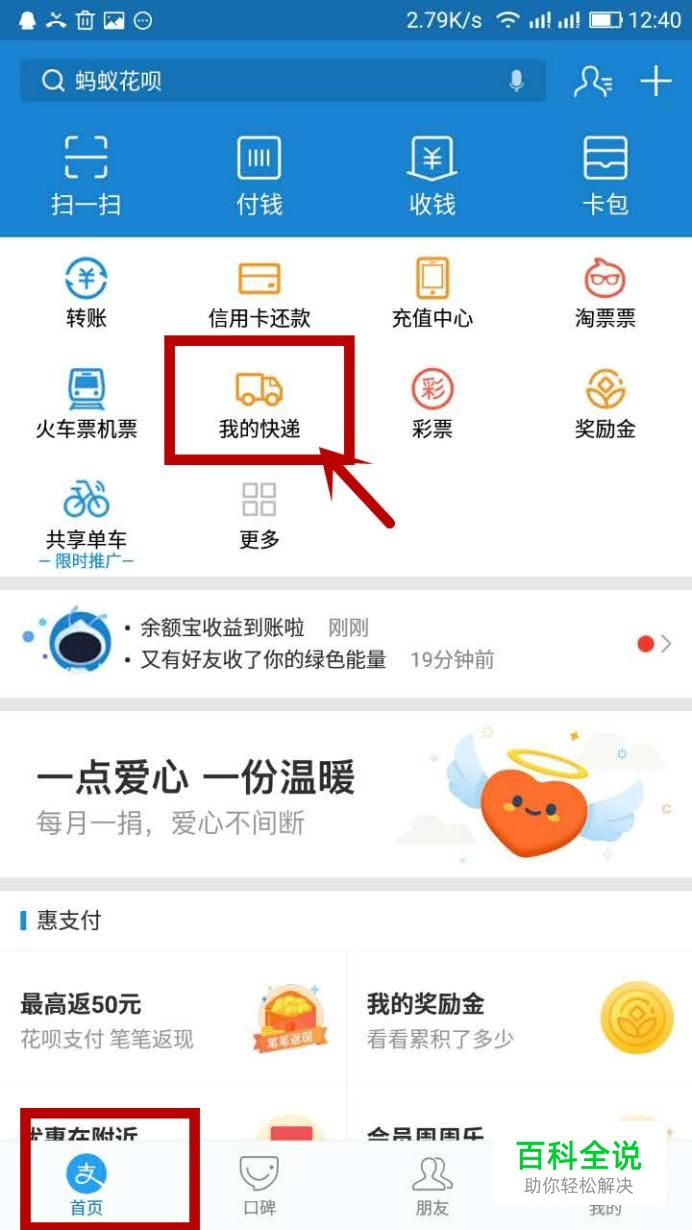Open 卡包 card wallet
This screenshot has width=692, height=1230.
click(605, 176)
